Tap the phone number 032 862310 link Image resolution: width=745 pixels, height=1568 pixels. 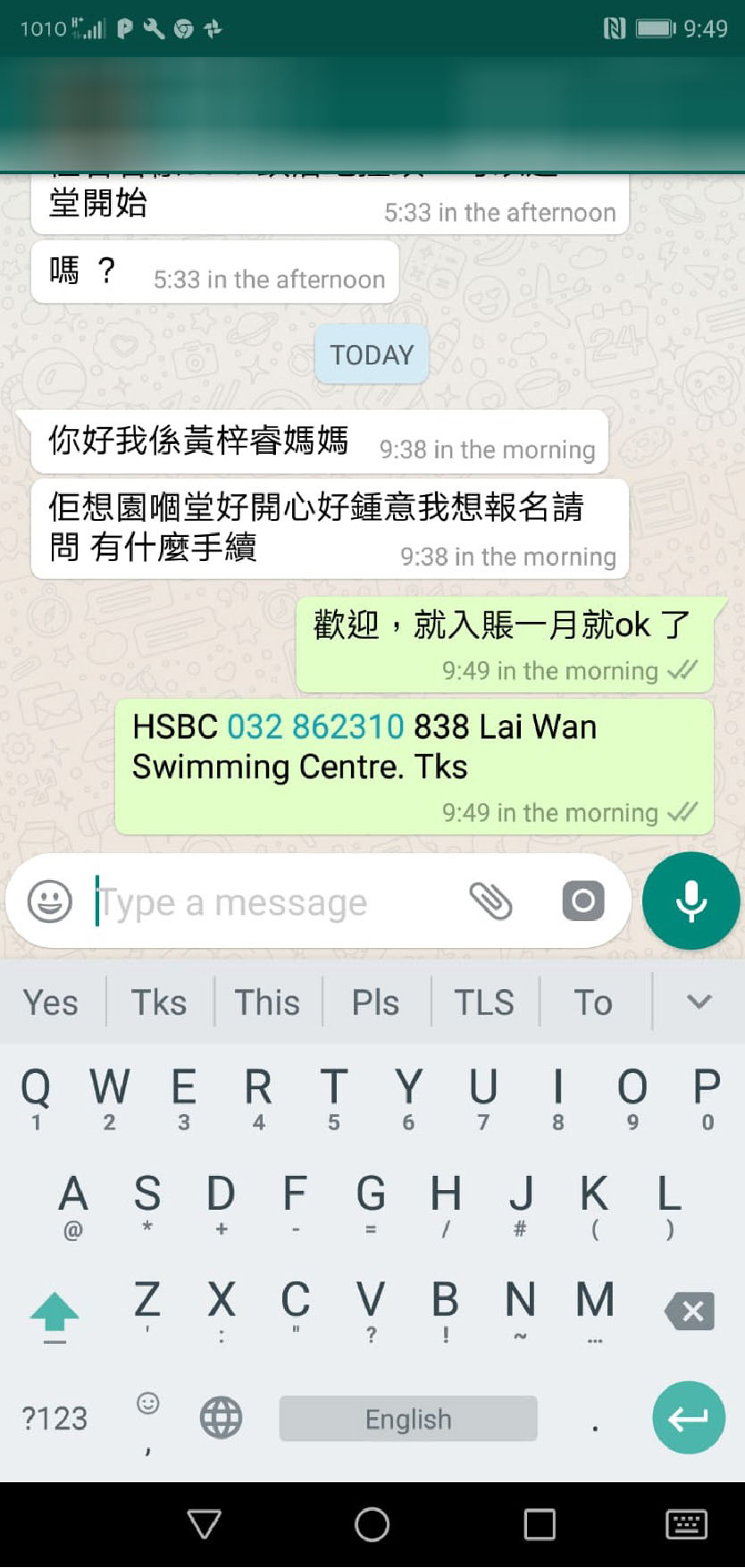point(315,726)
